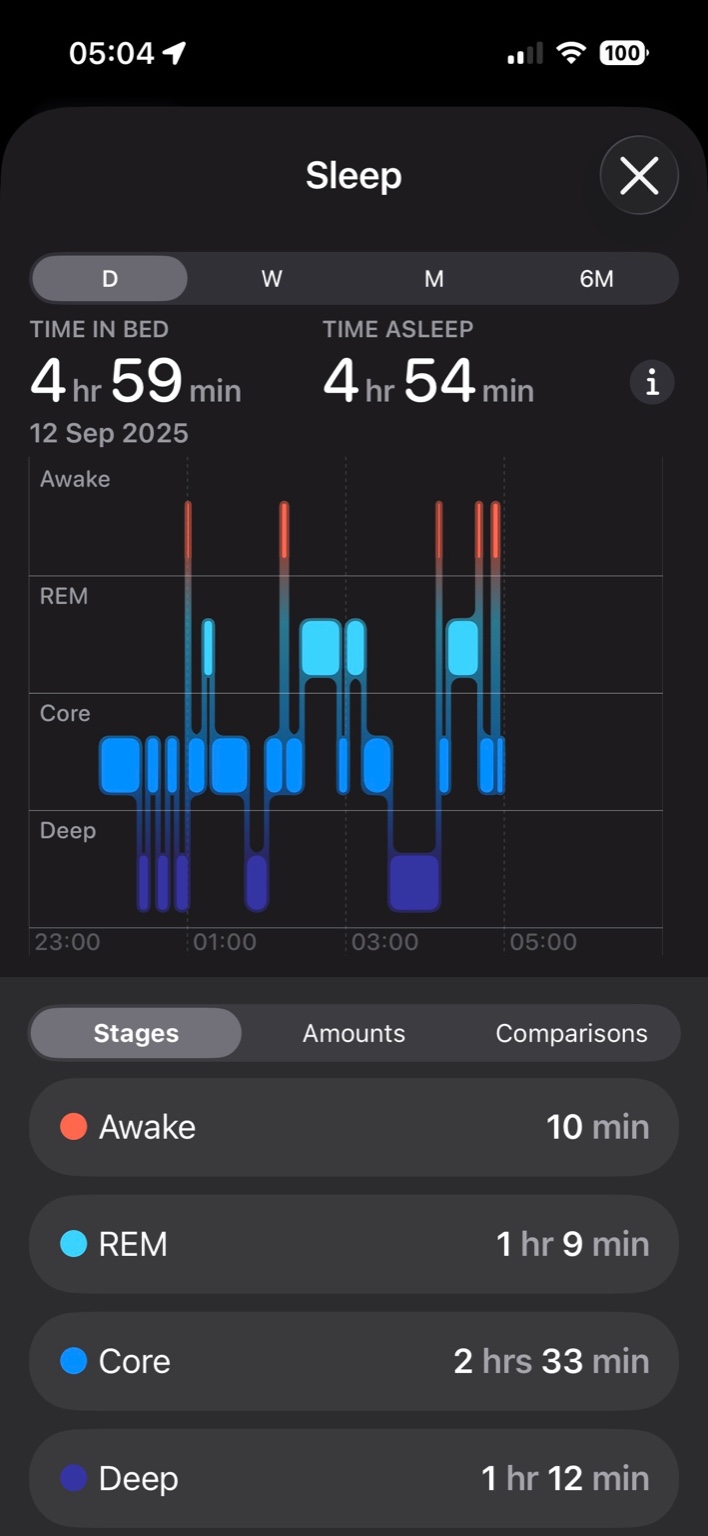Highlight the Awake stage row
Screen dimensions: 708x1536
click(x=354, y=1127)
